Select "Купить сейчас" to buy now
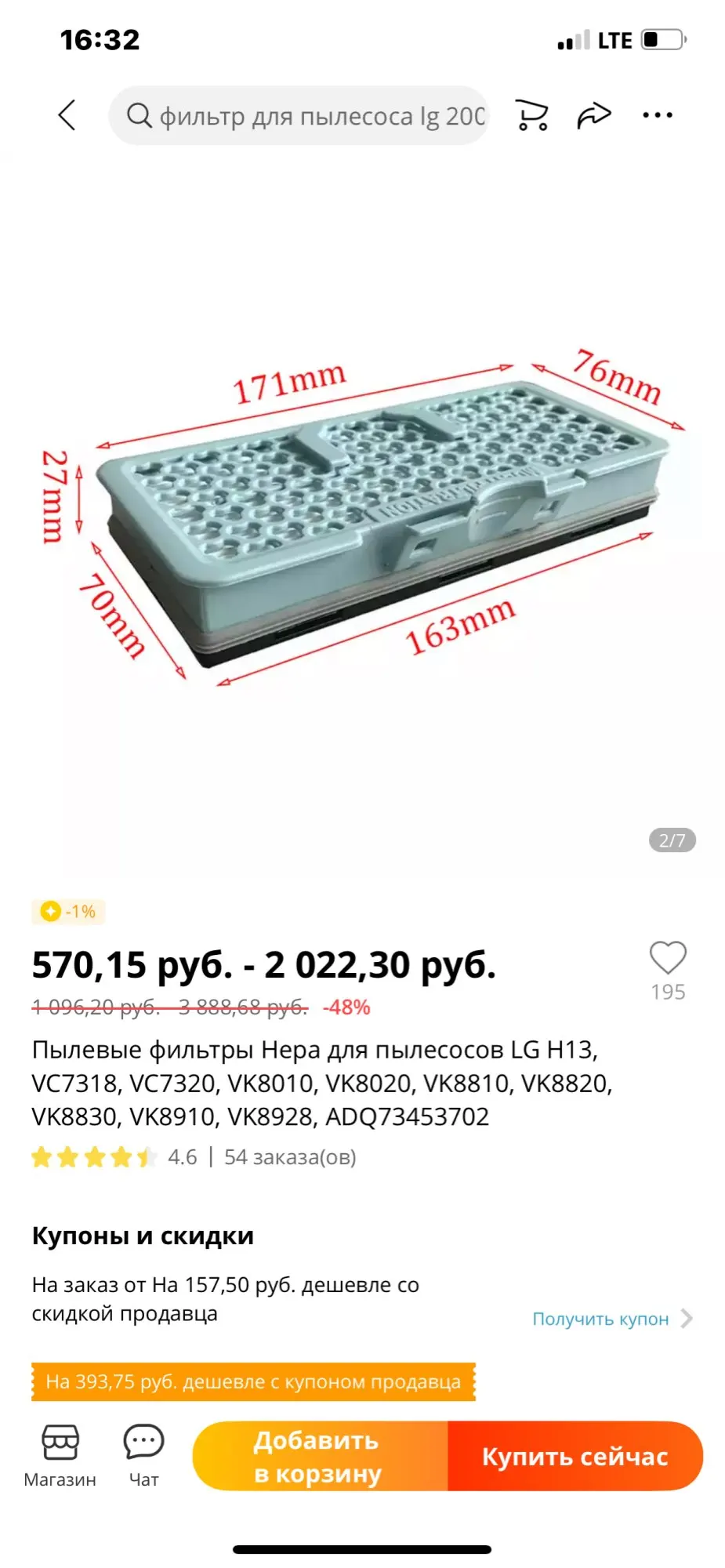This screenshot has width=725, height=1568. coord(575,1456)
